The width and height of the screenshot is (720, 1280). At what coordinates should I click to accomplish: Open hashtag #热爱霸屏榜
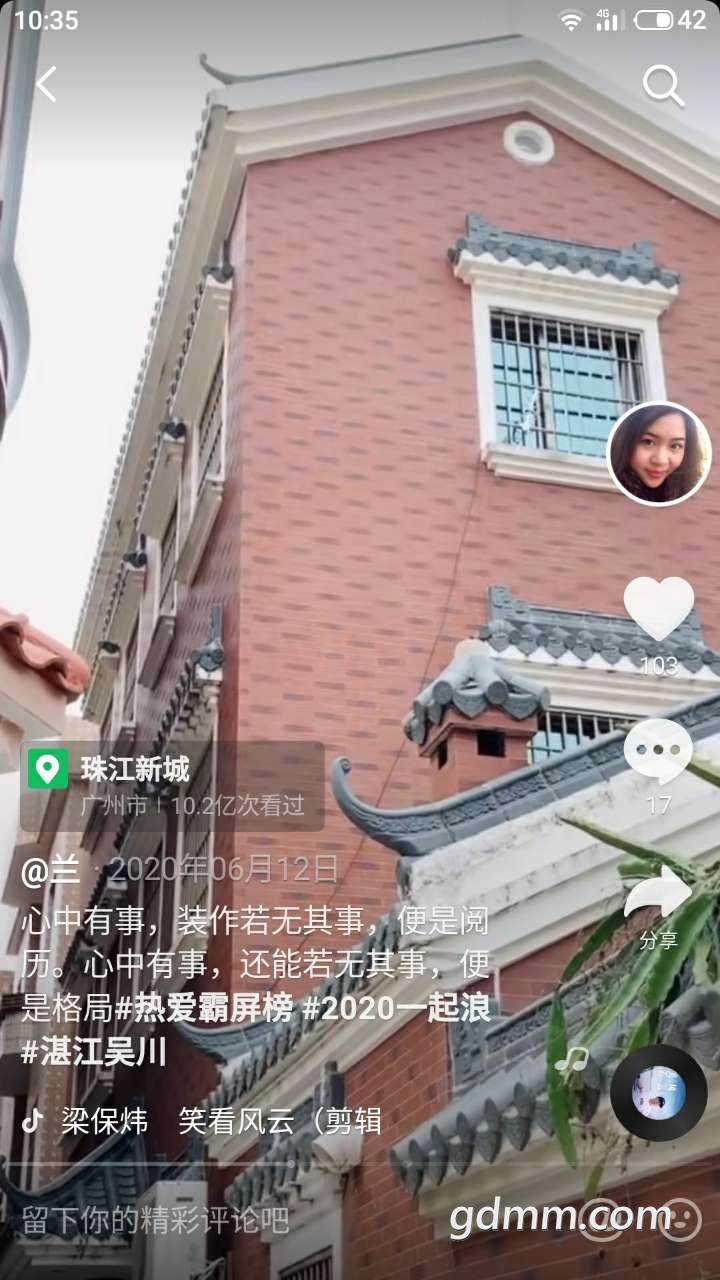(x=205, y=1009)
